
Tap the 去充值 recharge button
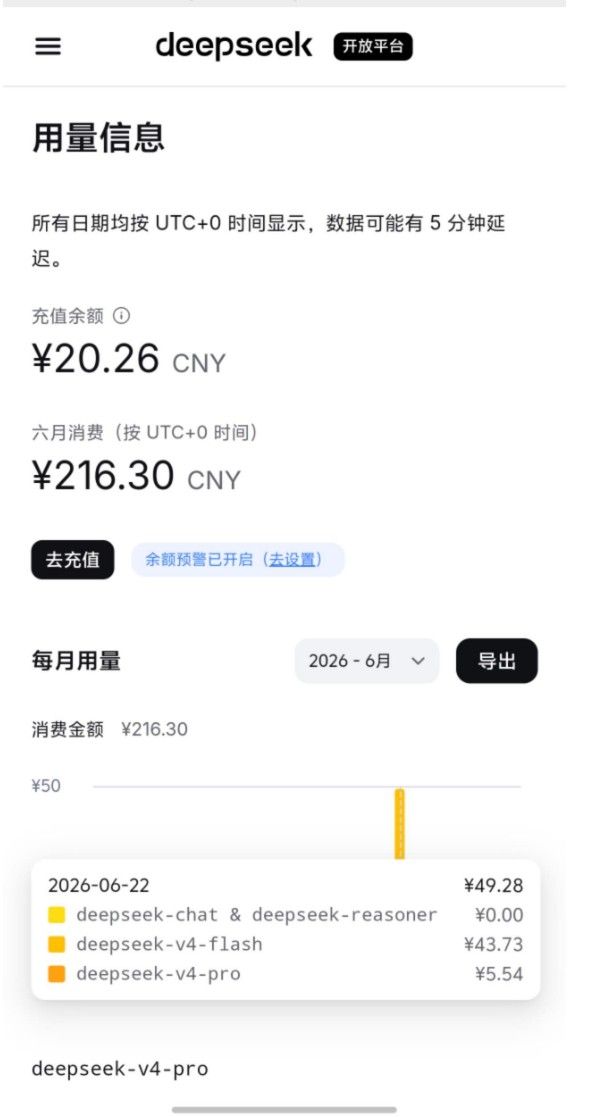pyautogui.click(x=73, y=560)
